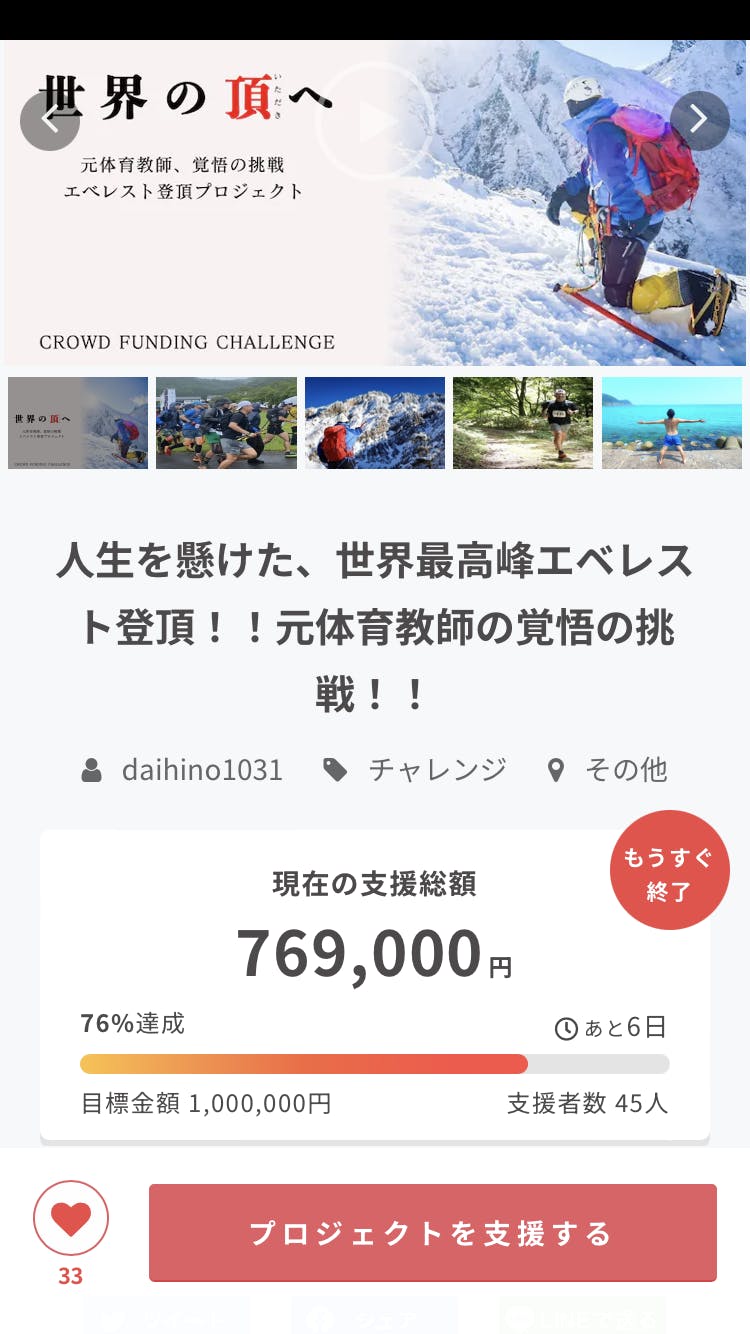Go to the previous carousel image
The height and width of the screenshot is (1334, 750).
[x=49, y=121]
